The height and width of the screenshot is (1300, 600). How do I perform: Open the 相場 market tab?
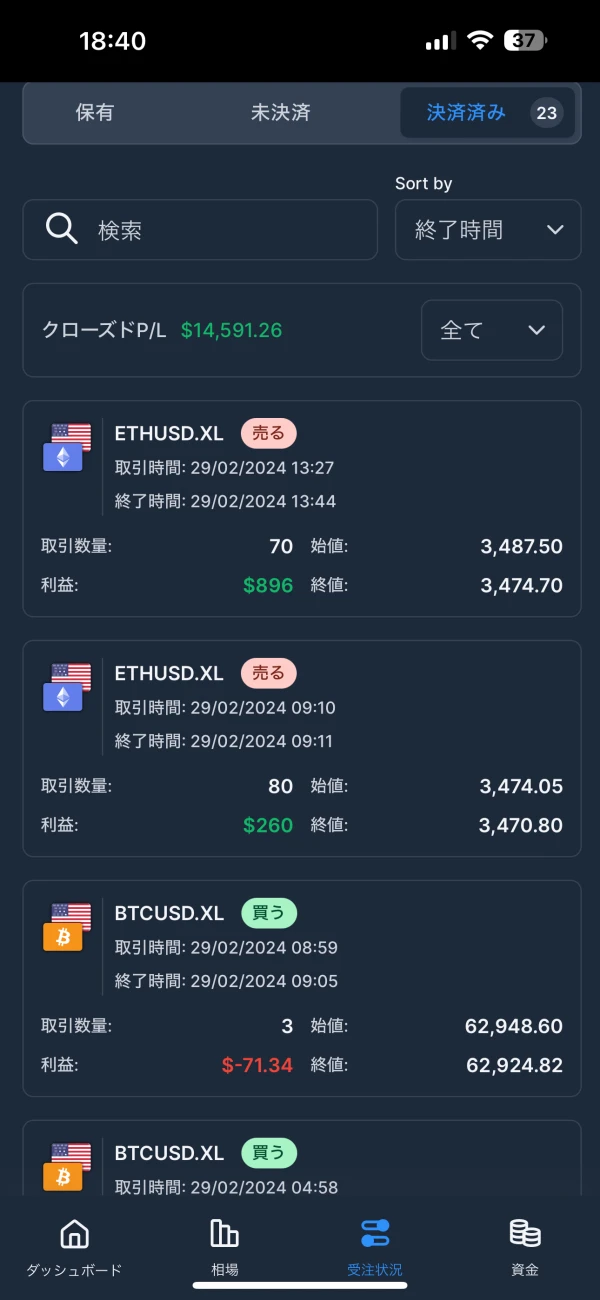click(x=225, y=1247)
